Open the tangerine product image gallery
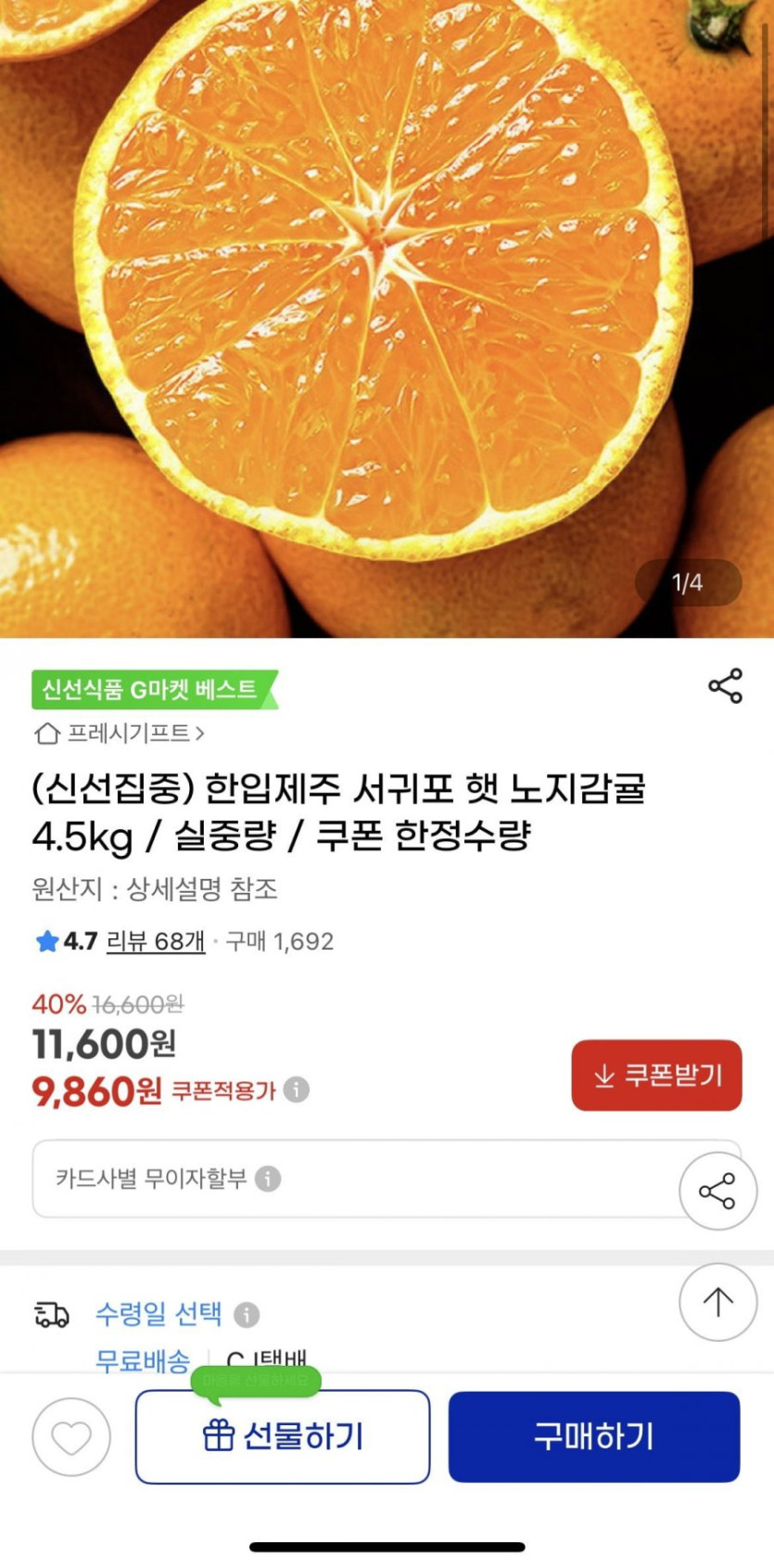774x1568 pixels. click(387, 315)
